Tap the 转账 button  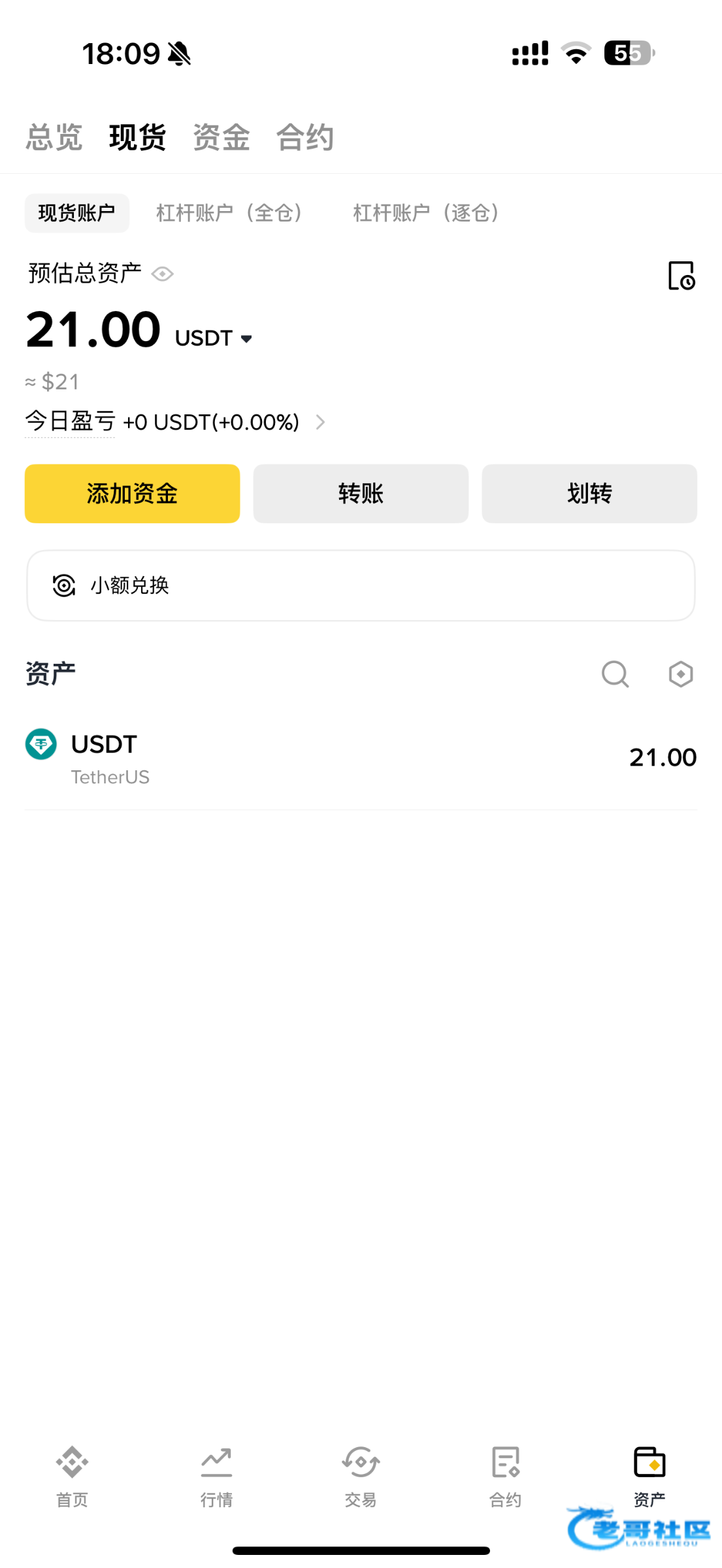pyautogui.click(x=361, y=494)
